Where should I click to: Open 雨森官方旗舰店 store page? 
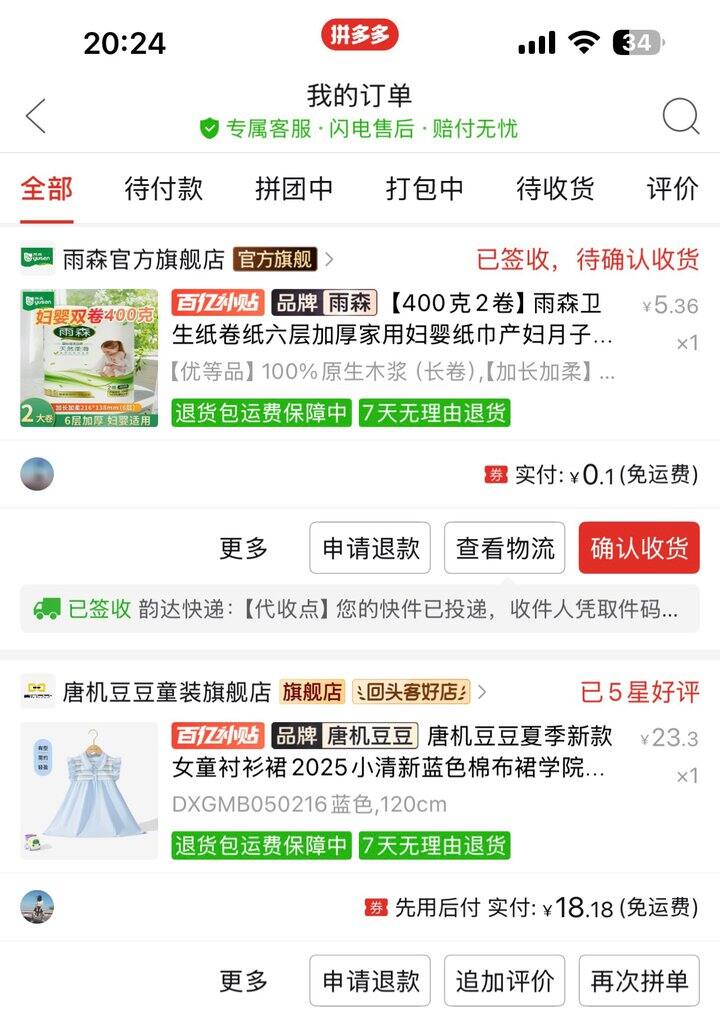(143, 260)
